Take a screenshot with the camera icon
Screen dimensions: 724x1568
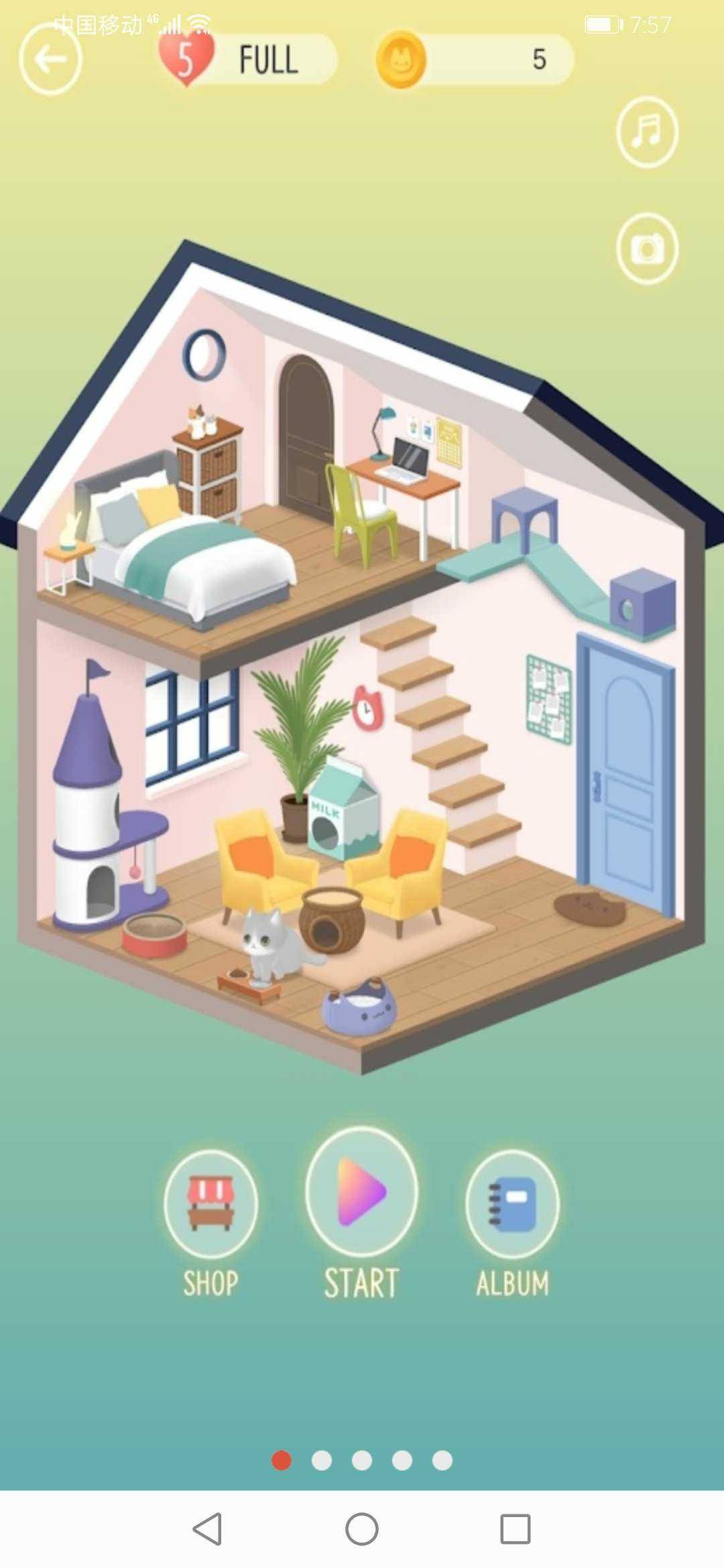pyautogui.click(x=647, y=249)
